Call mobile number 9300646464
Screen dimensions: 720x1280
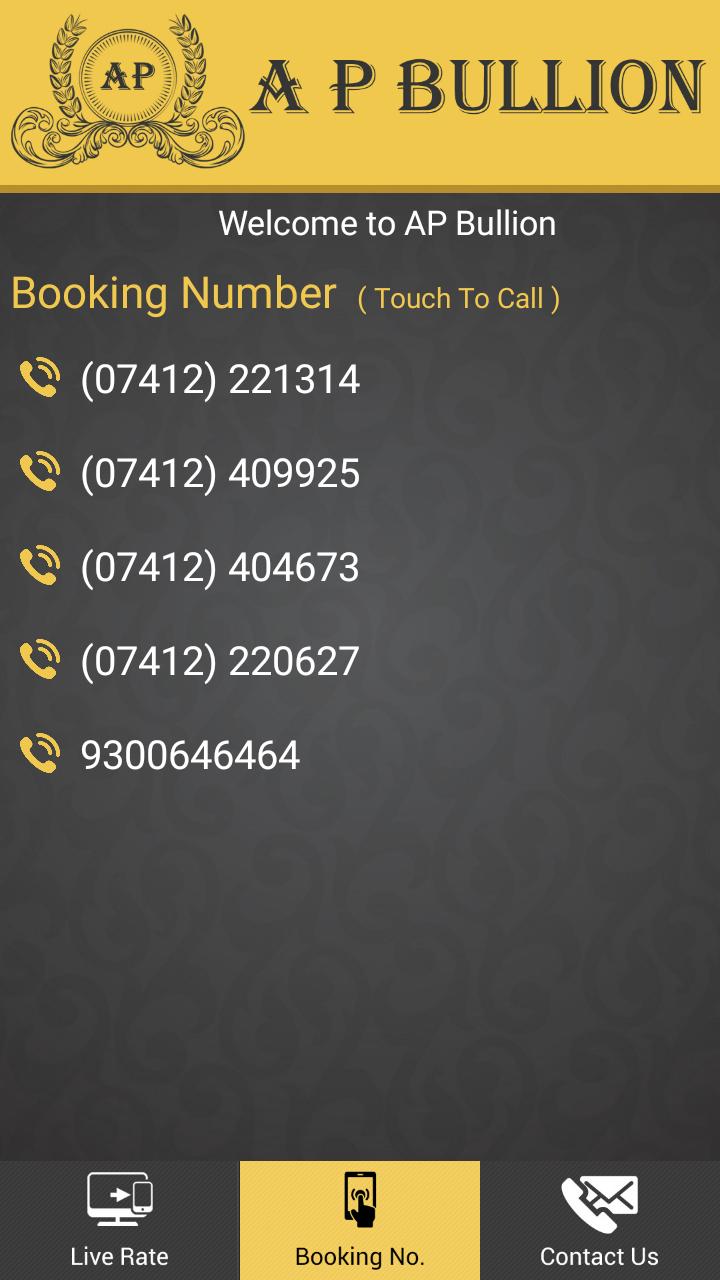190,756
